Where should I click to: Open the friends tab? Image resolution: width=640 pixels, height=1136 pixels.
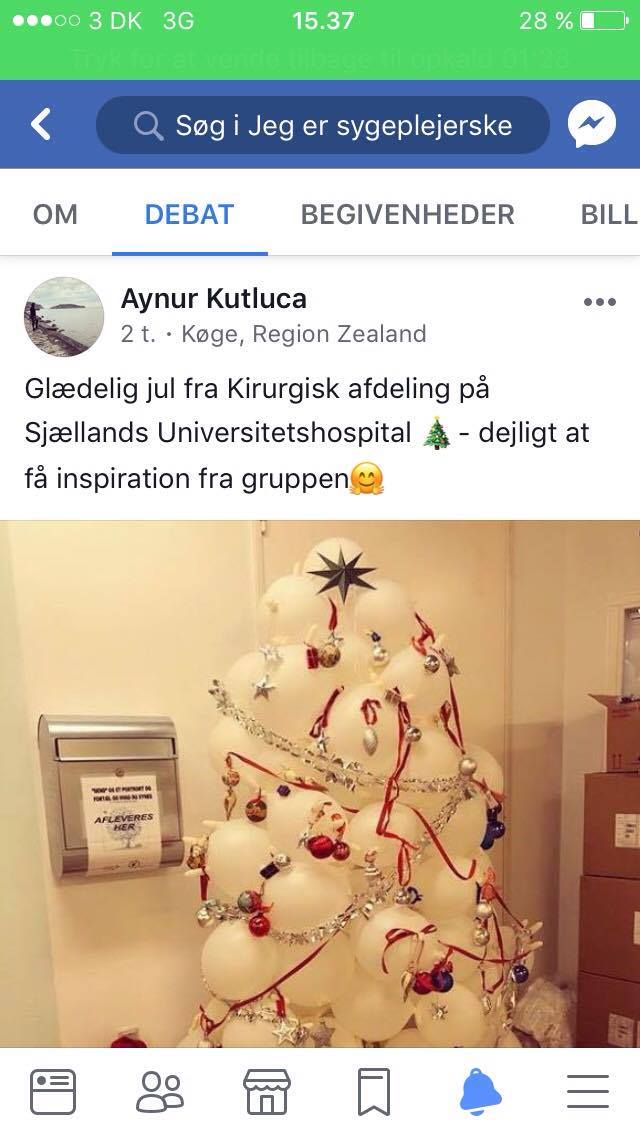(160, 1091)
